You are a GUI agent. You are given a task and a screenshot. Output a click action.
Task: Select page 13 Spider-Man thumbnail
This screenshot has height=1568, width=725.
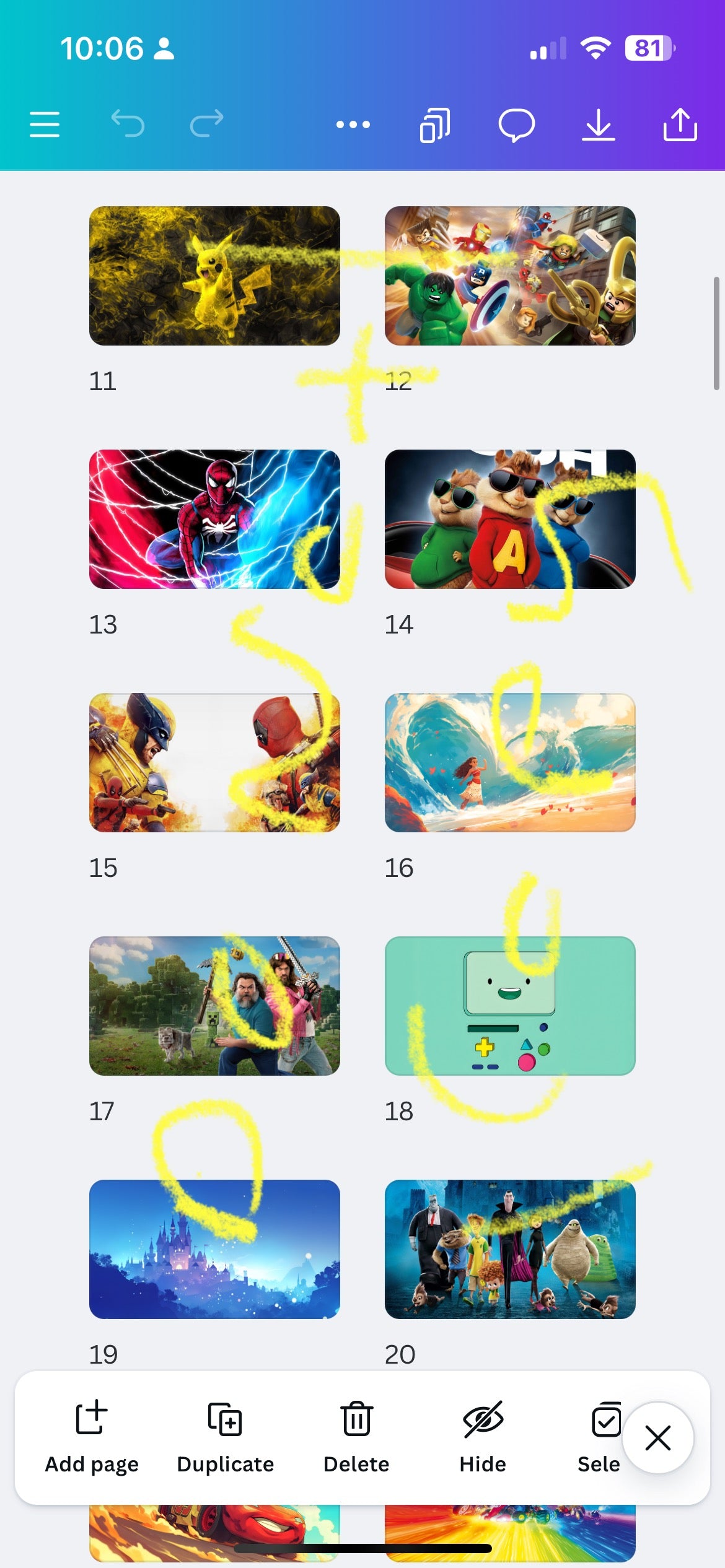click(x=214, y=519)
